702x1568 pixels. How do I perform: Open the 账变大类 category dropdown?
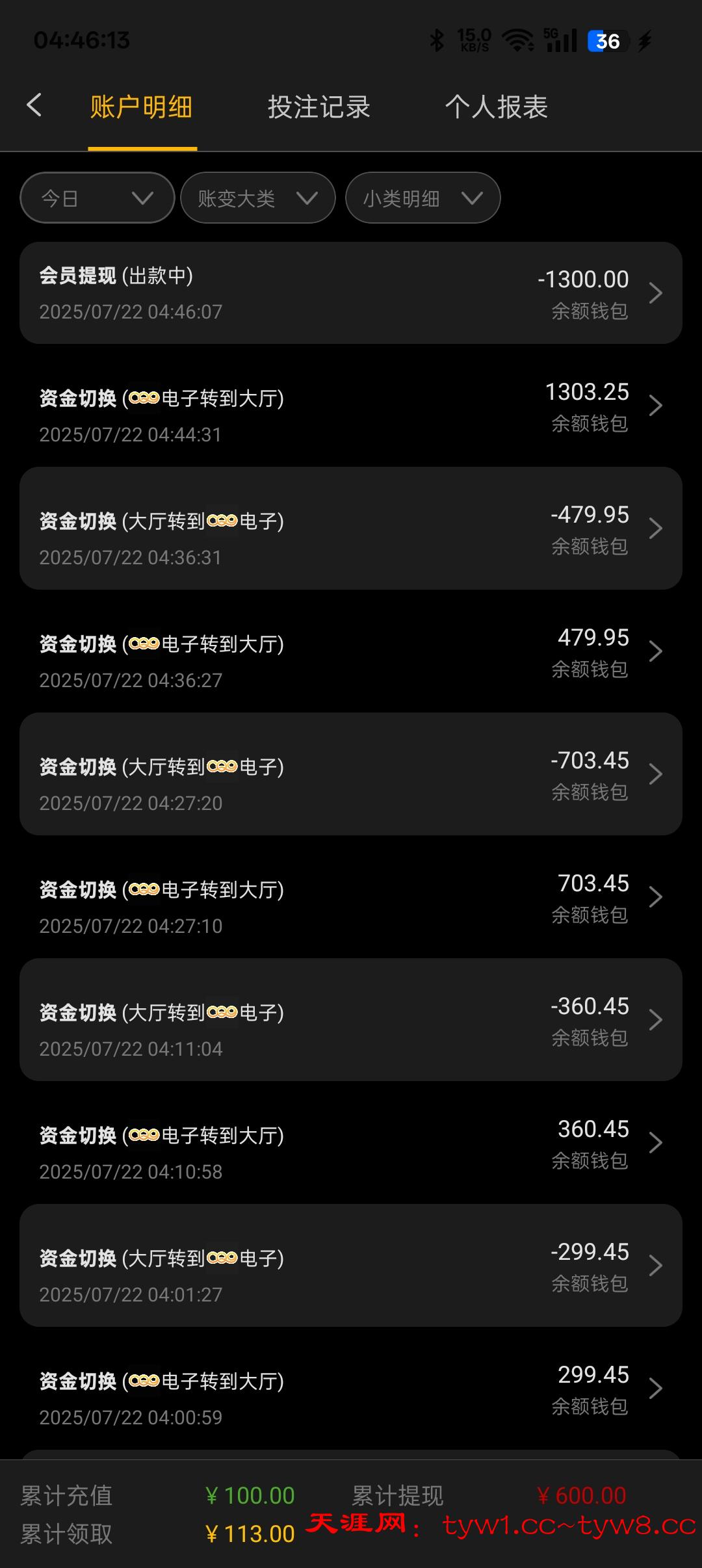[257, 198]
